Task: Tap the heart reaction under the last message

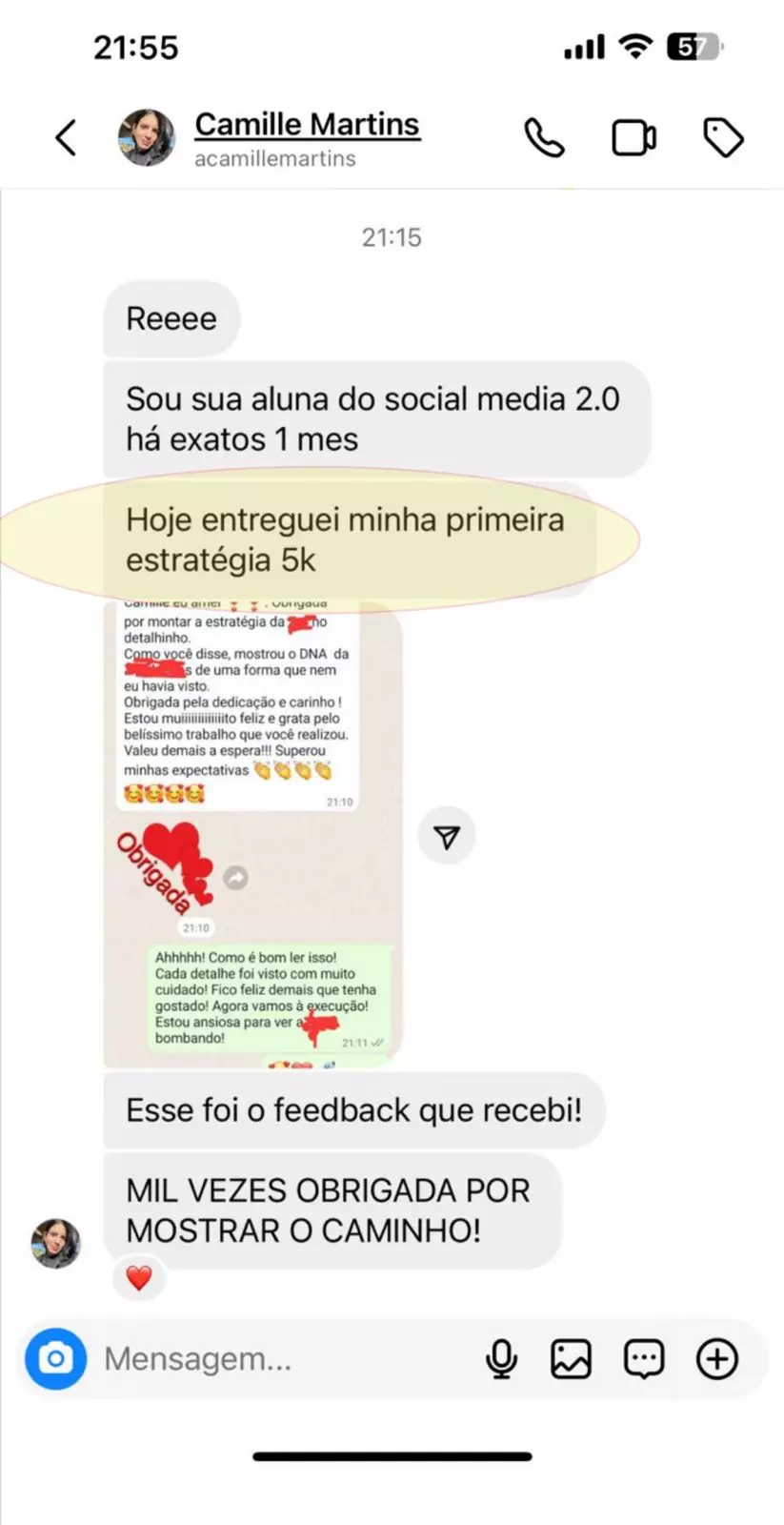Action: (139, 1277)
